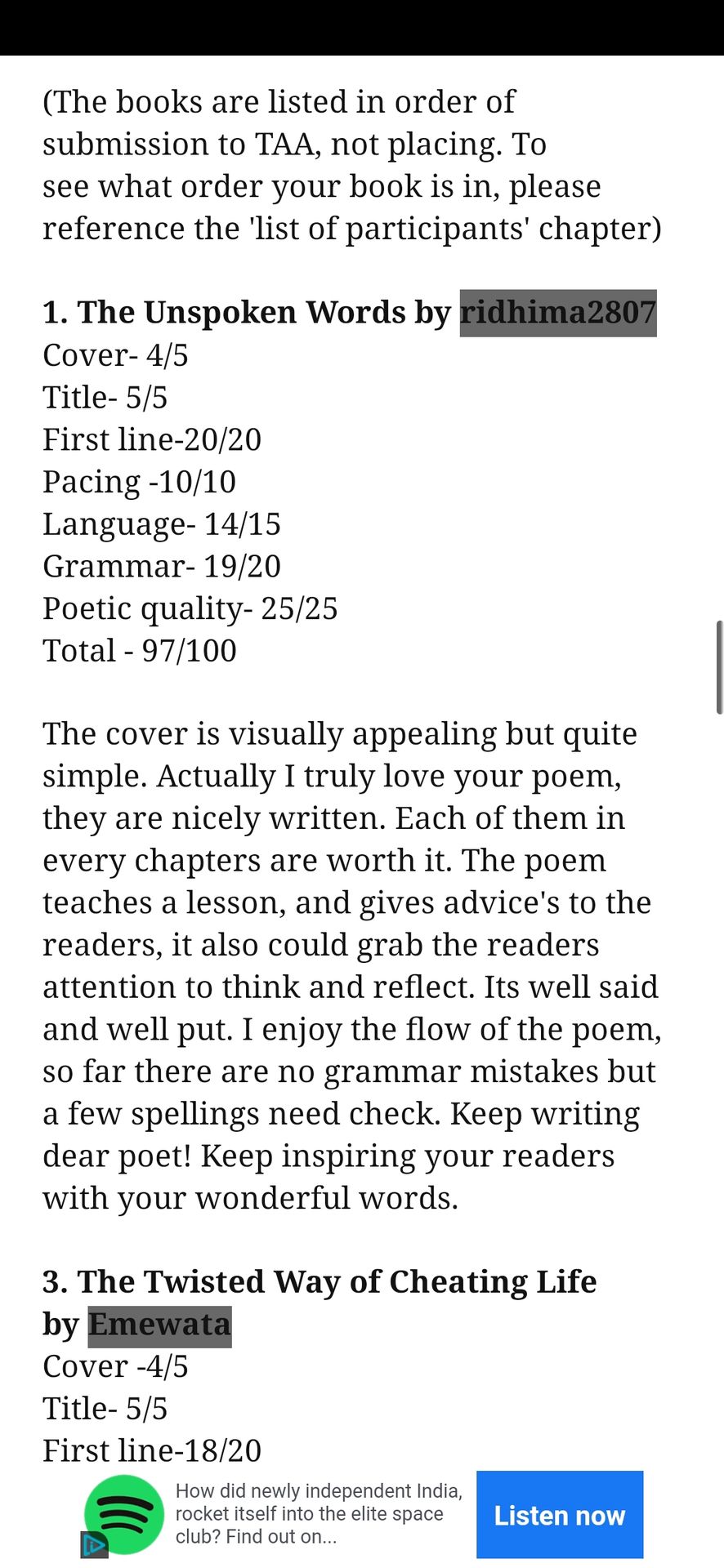Open the Spotify ad banner text

point(319,1513)
